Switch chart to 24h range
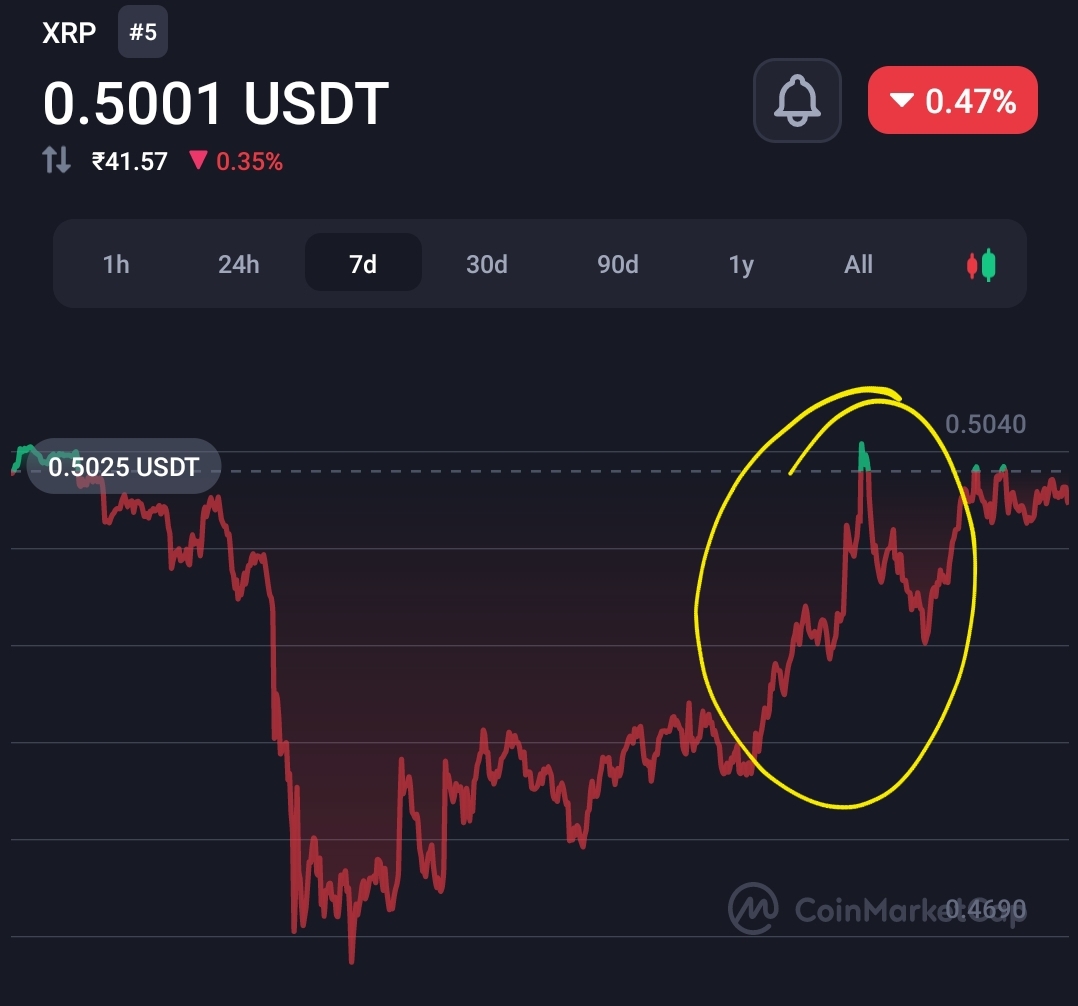This screenshot has width=1078, height=1006. (239, 264)
